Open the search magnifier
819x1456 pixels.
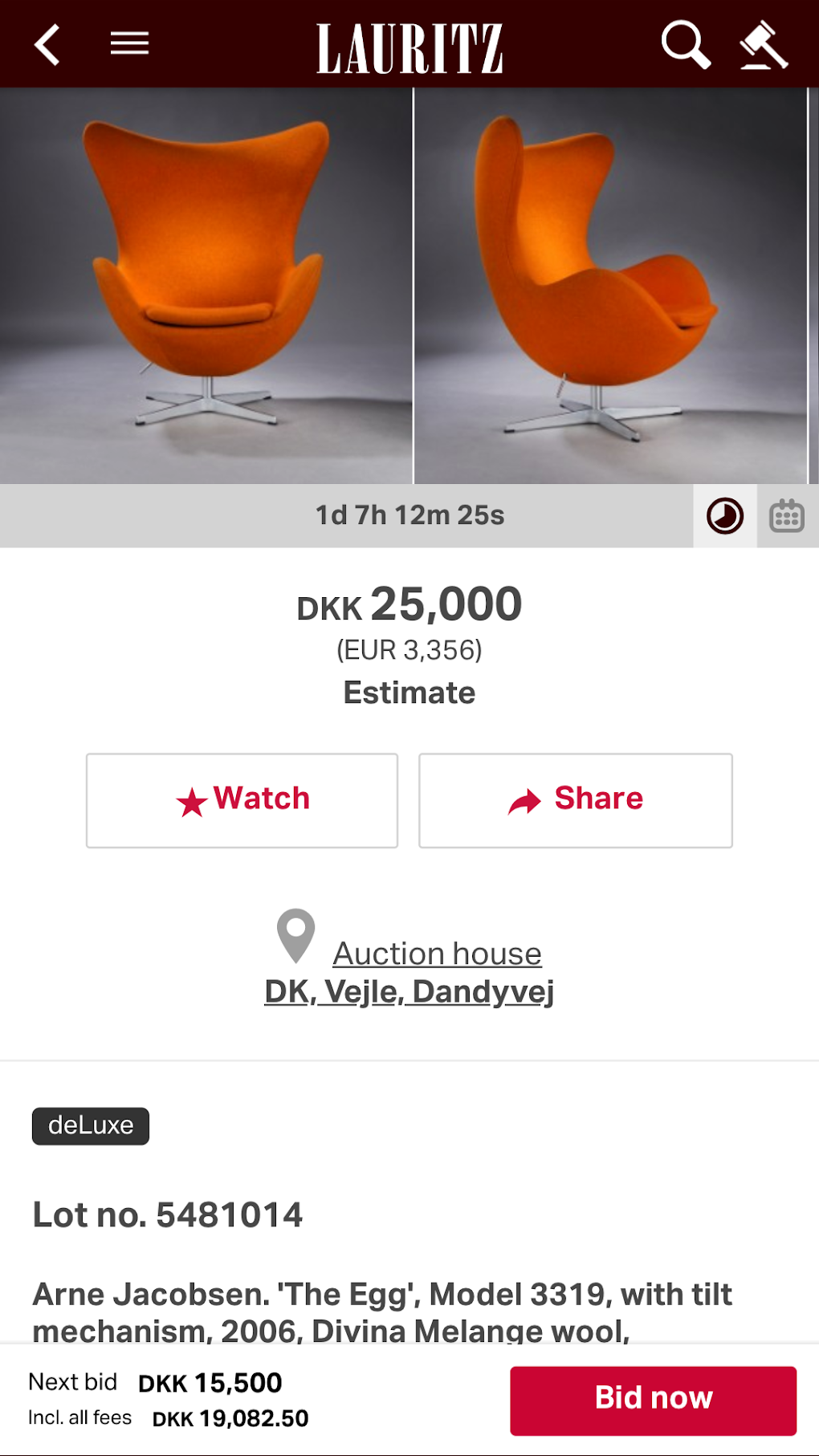pos(685,45)
